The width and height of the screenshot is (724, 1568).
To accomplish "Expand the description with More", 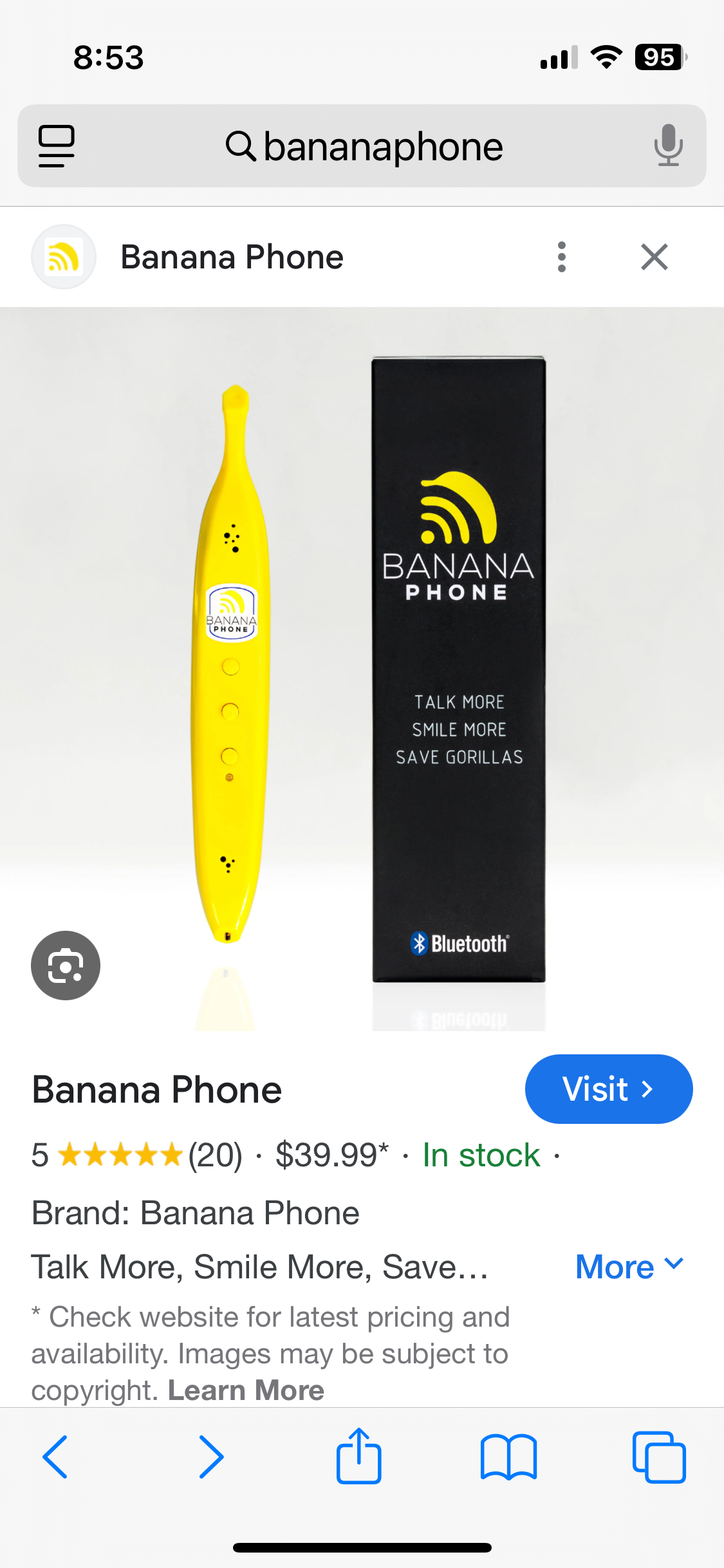I will click(x=629, y=1266).
